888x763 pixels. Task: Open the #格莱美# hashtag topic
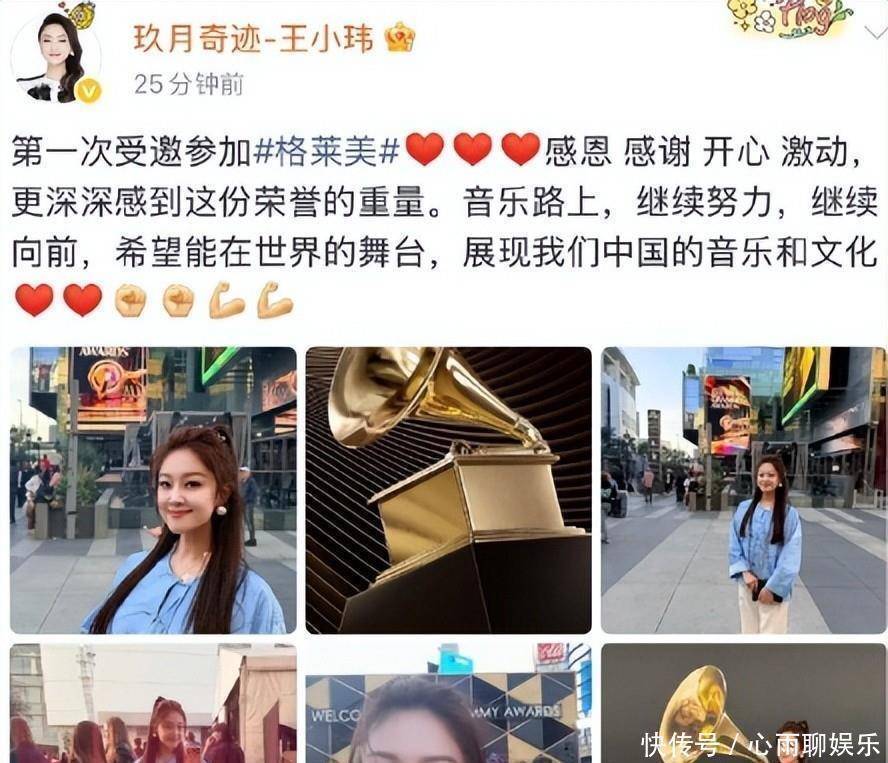(x=327, y=150)
